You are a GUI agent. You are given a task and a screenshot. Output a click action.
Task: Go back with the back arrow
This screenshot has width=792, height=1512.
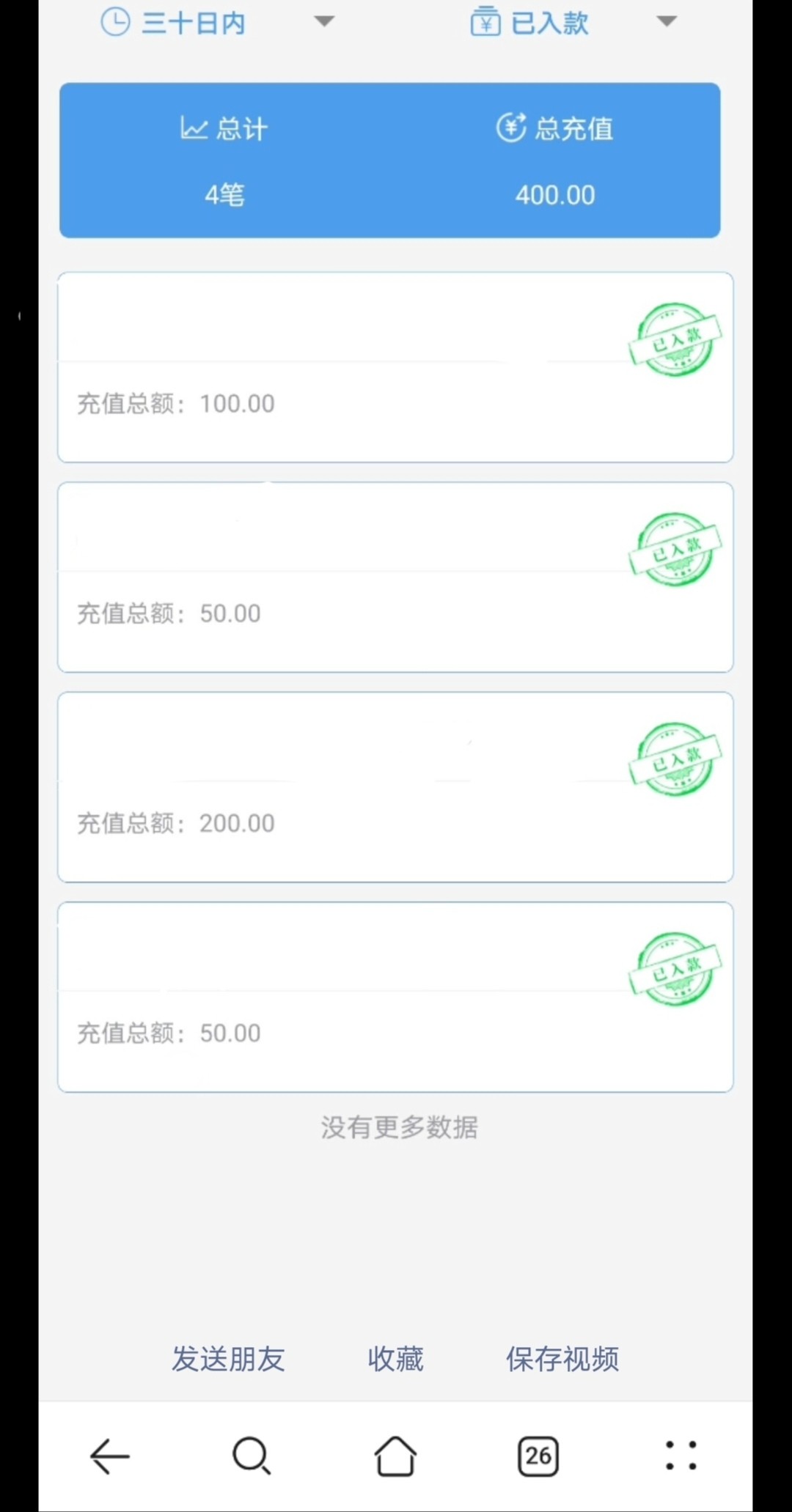tap(110, 1456)
